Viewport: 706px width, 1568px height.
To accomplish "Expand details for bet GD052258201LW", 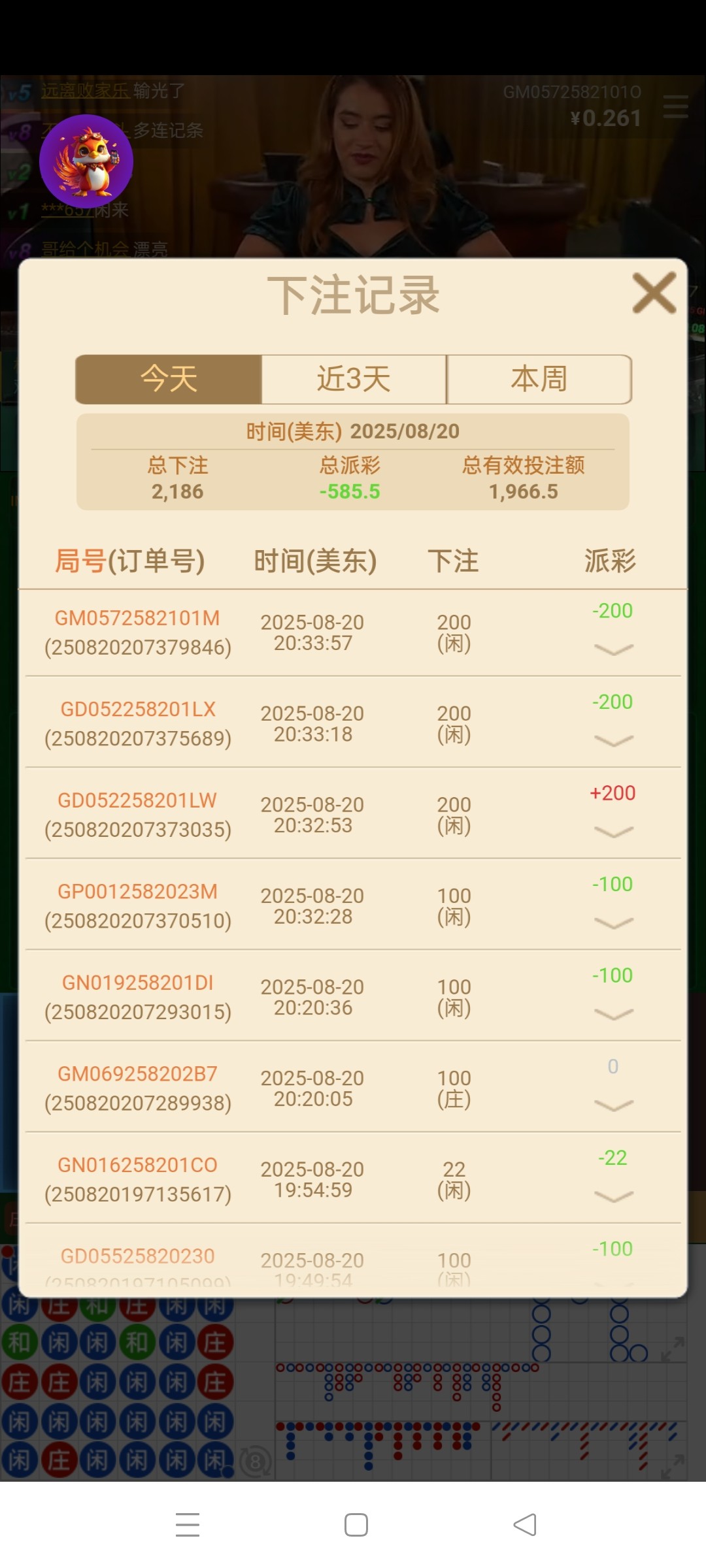I will (613, 831).
